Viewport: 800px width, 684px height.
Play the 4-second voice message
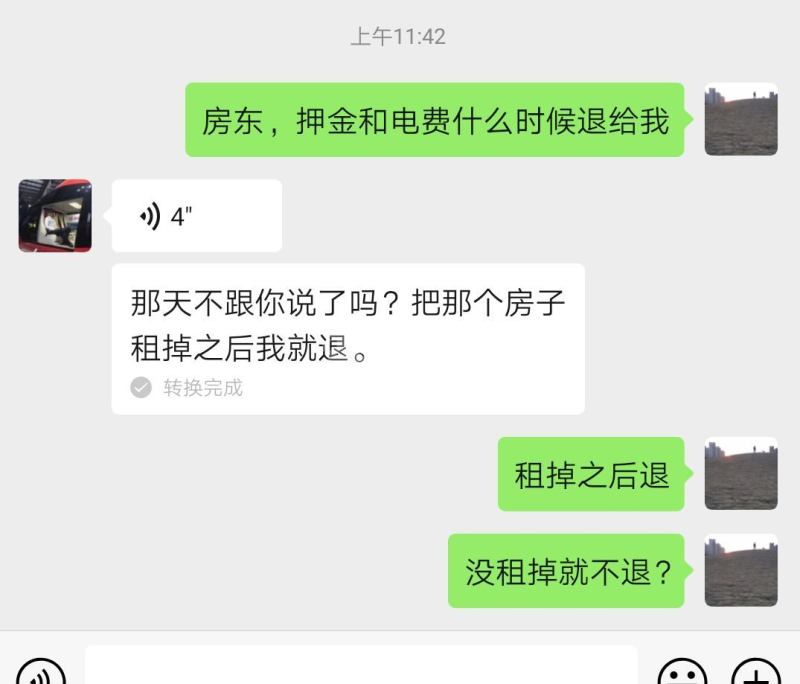pyautogui.click(x=196, y=216)
